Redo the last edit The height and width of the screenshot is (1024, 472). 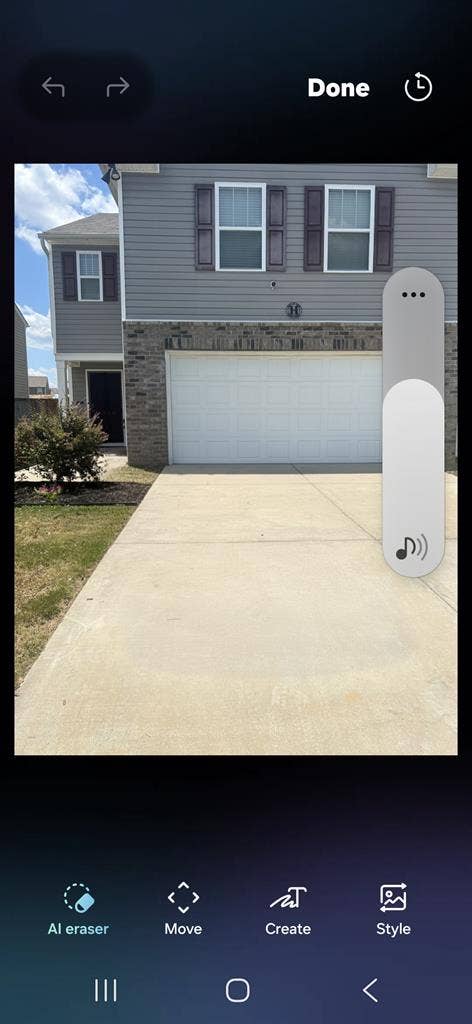(x=118, y=87)
